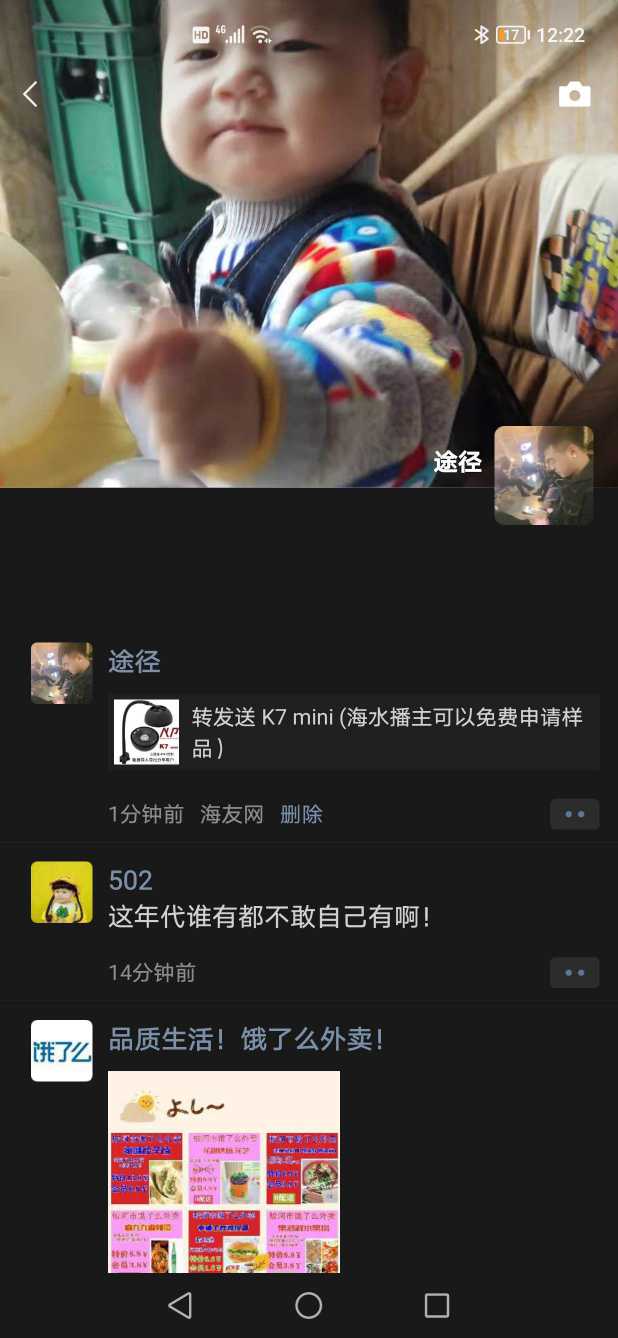Open 途径's profile avatar on the cover

pyautogui.click(x=543, y=475)
